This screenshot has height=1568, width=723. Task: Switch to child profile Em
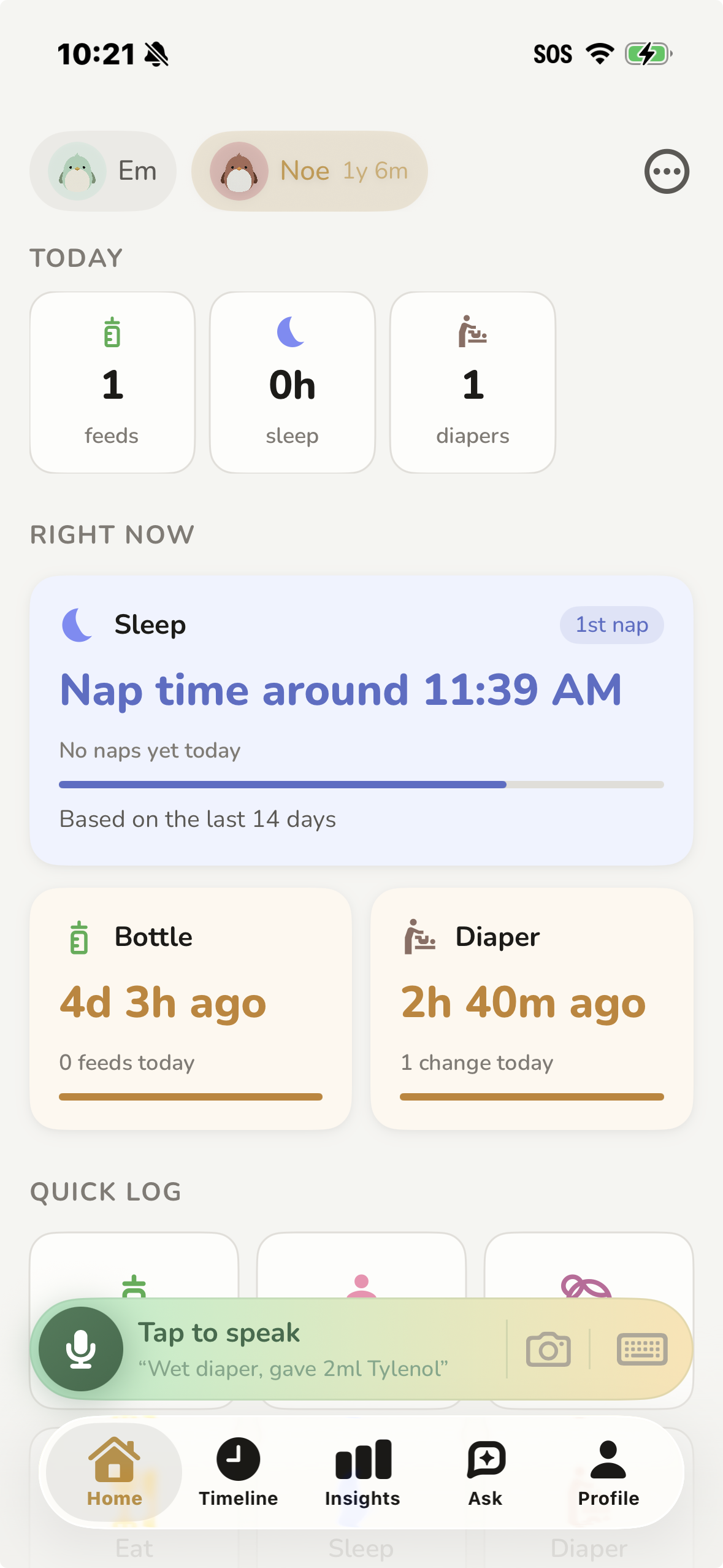[x=102, y=171]
